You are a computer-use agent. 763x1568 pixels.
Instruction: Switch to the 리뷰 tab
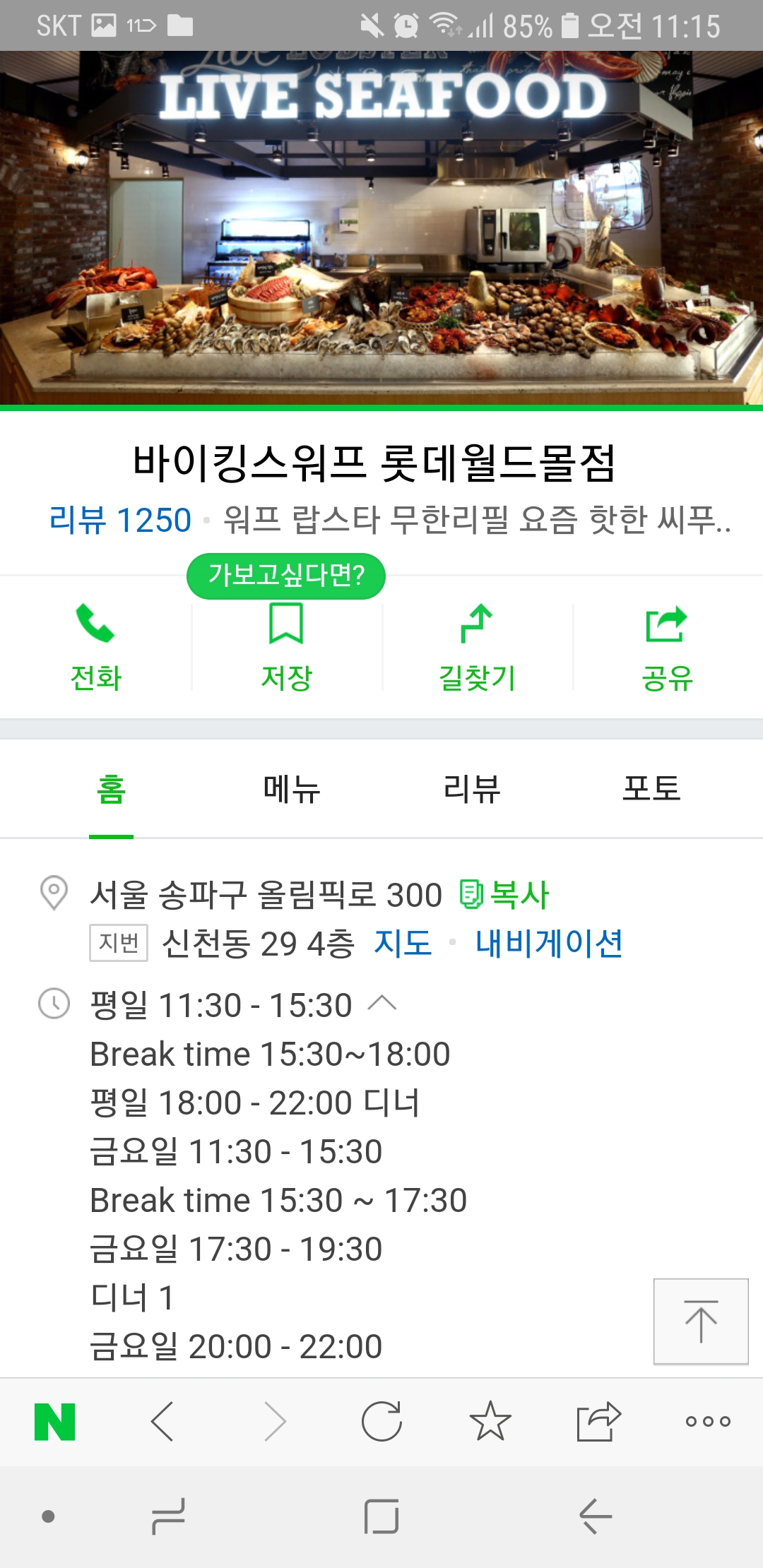click(471, 788)
